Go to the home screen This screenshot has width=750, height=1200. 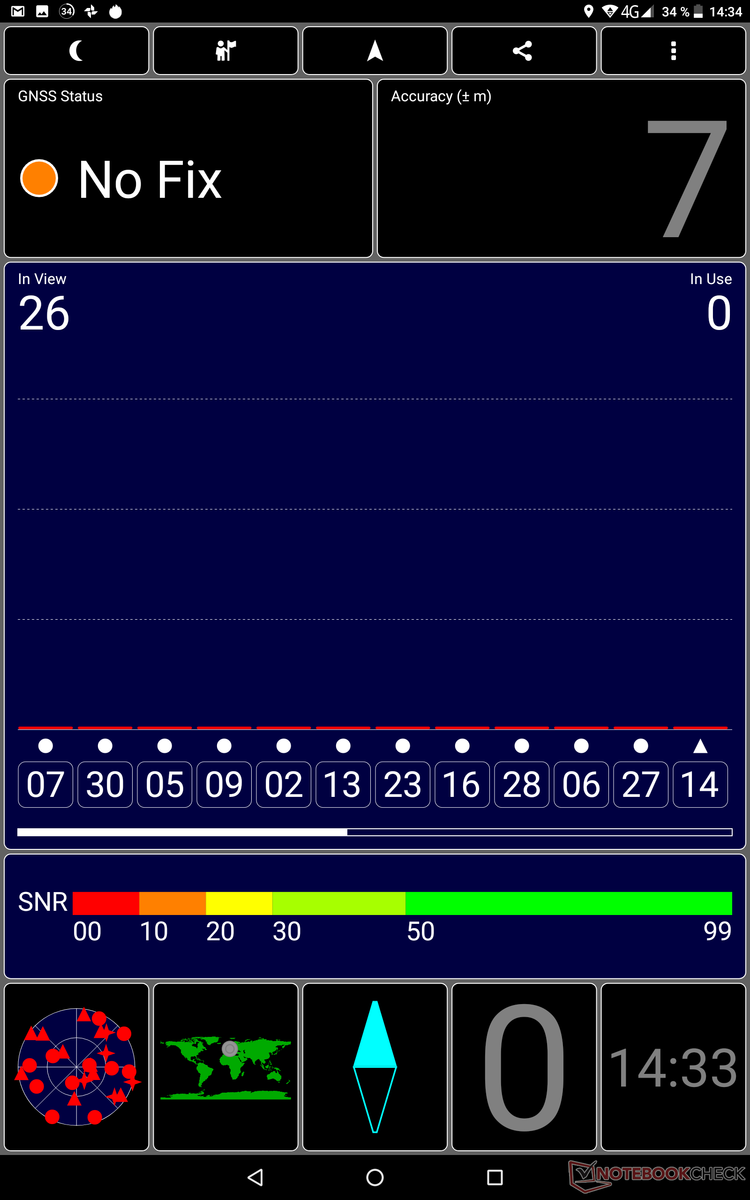point(375,1177)
